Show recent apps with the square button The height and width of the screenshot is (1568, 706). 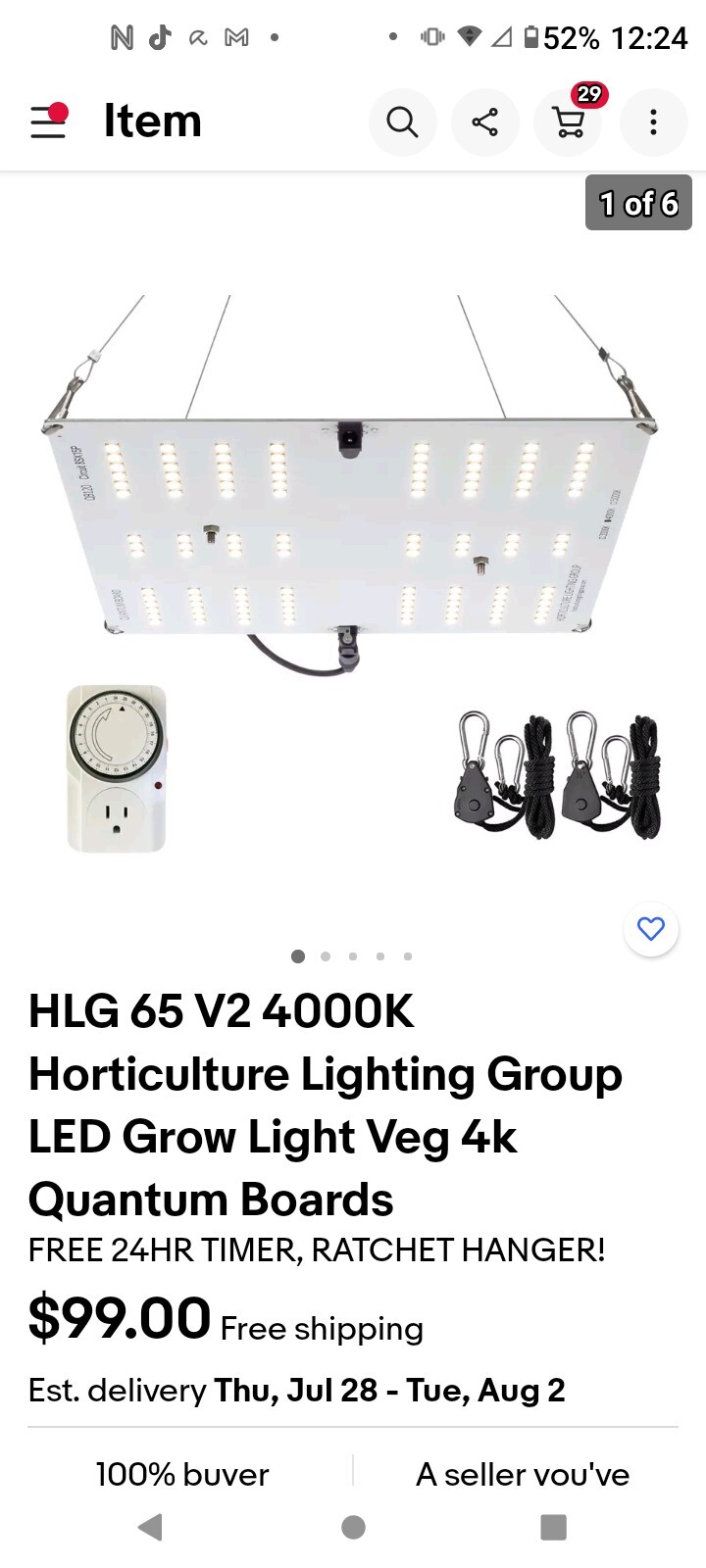[x=554, y=1526]
